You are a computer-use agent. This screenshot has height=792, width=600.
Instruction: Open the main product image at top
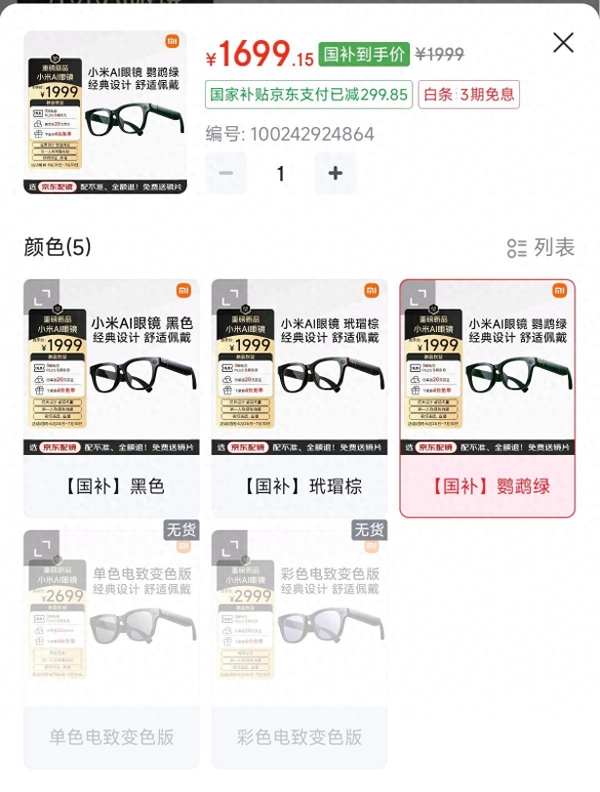pos(105,113)
